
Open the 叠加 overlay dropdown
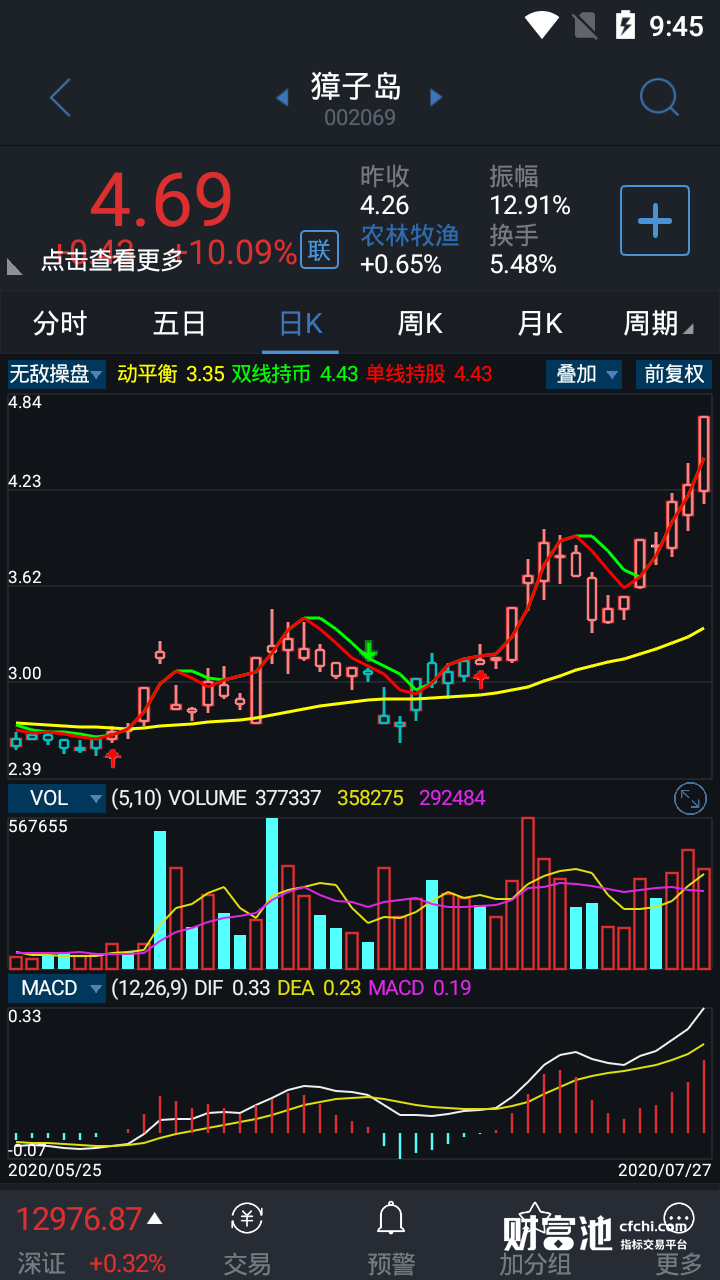tap(584, 375)
